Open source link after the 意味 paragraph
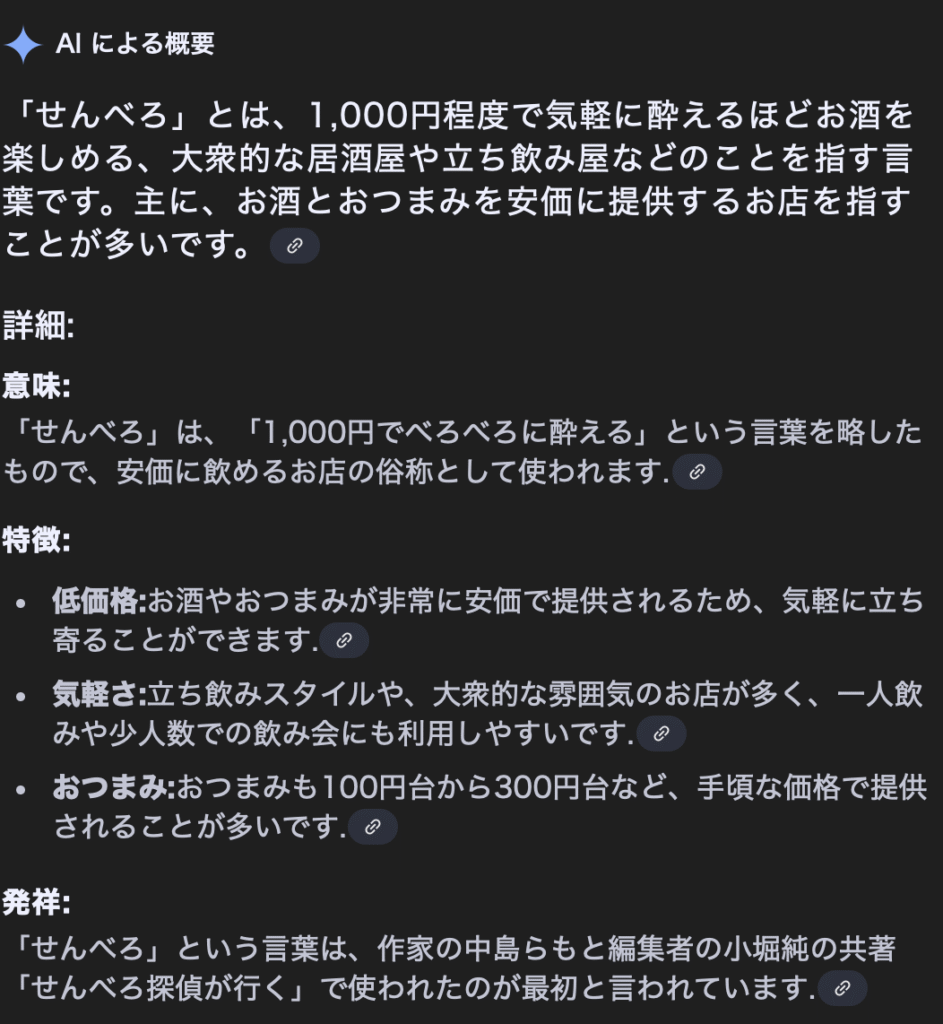Viewport: 943px width, 1024px height. (x=697, y=472)
